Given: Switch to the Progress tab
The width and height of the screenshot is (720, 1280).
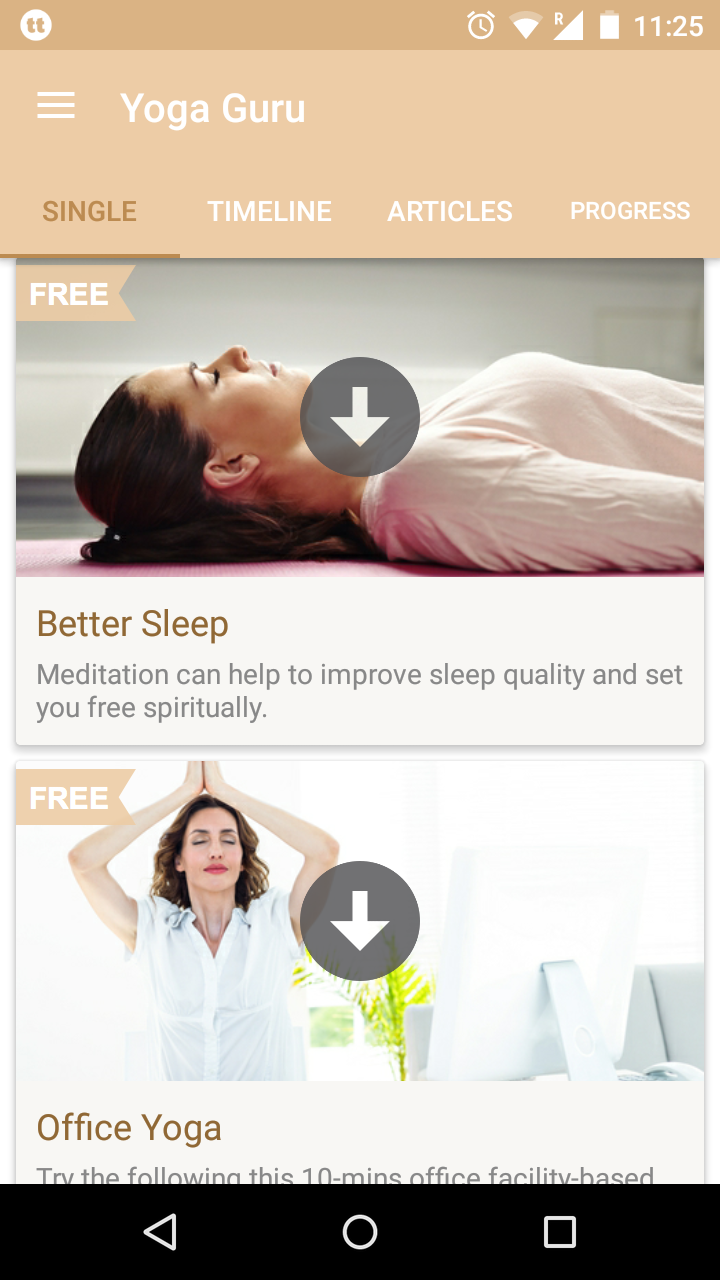Looking at the screenshot, I should [630, 212].
